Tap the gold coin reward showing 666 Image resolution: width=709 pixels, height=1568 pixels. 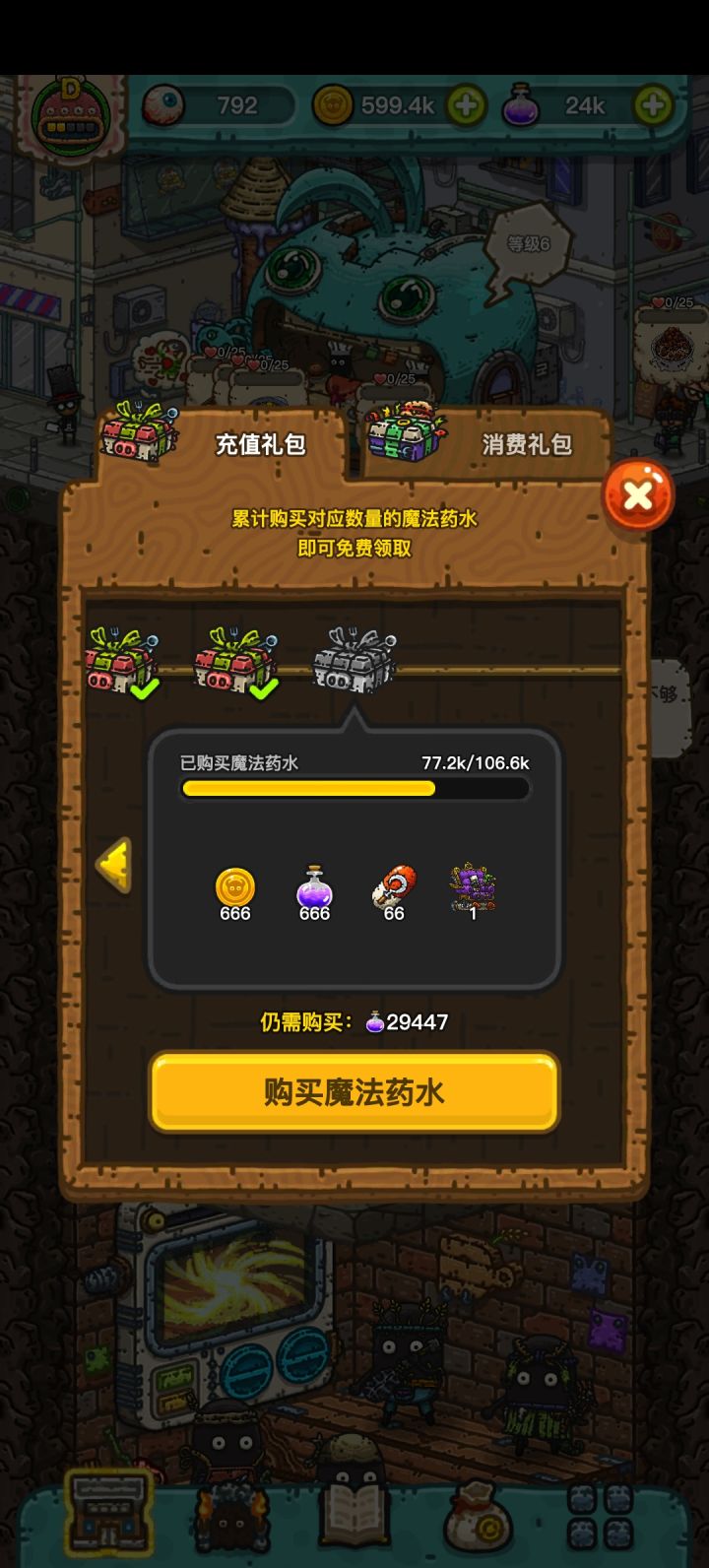click(235, 885)
